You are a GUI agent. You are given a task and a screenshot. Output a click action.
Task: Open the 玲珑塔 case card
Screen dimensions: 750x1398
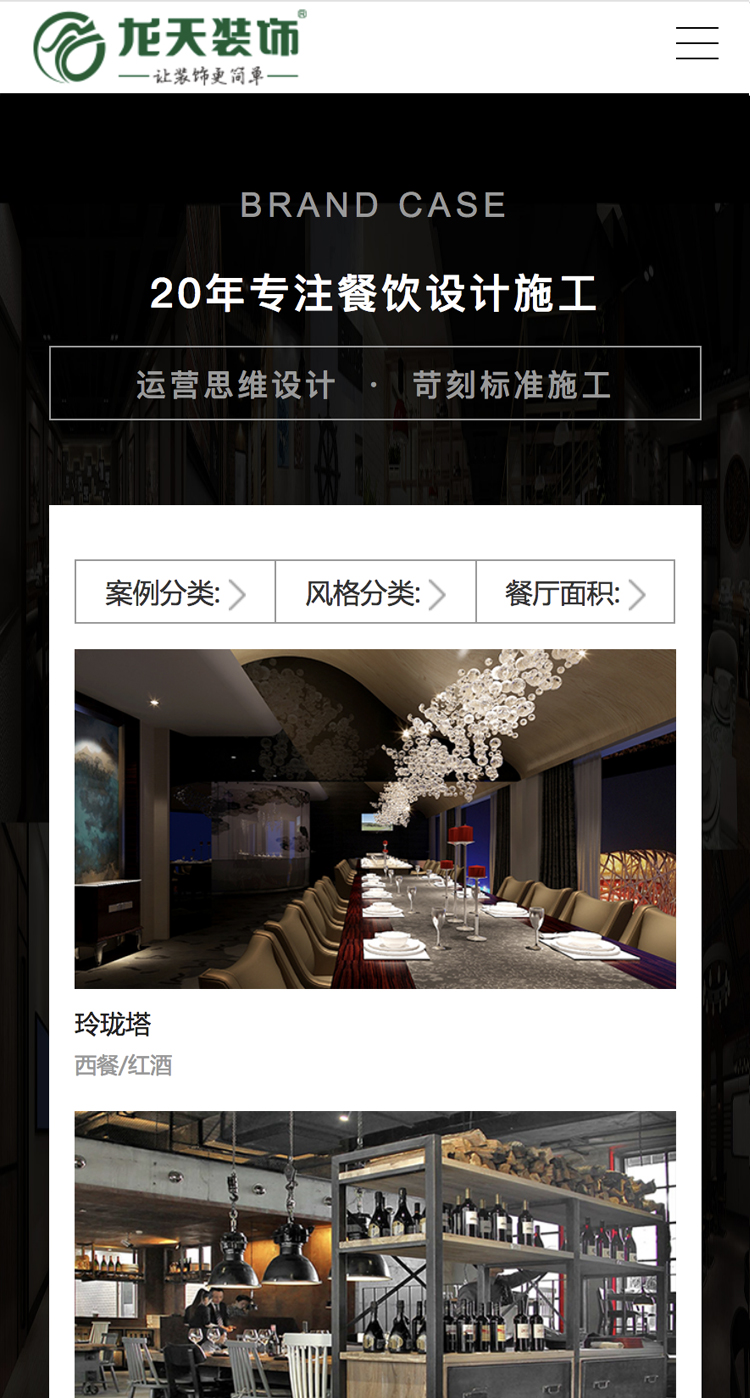(x=375, y=818)
